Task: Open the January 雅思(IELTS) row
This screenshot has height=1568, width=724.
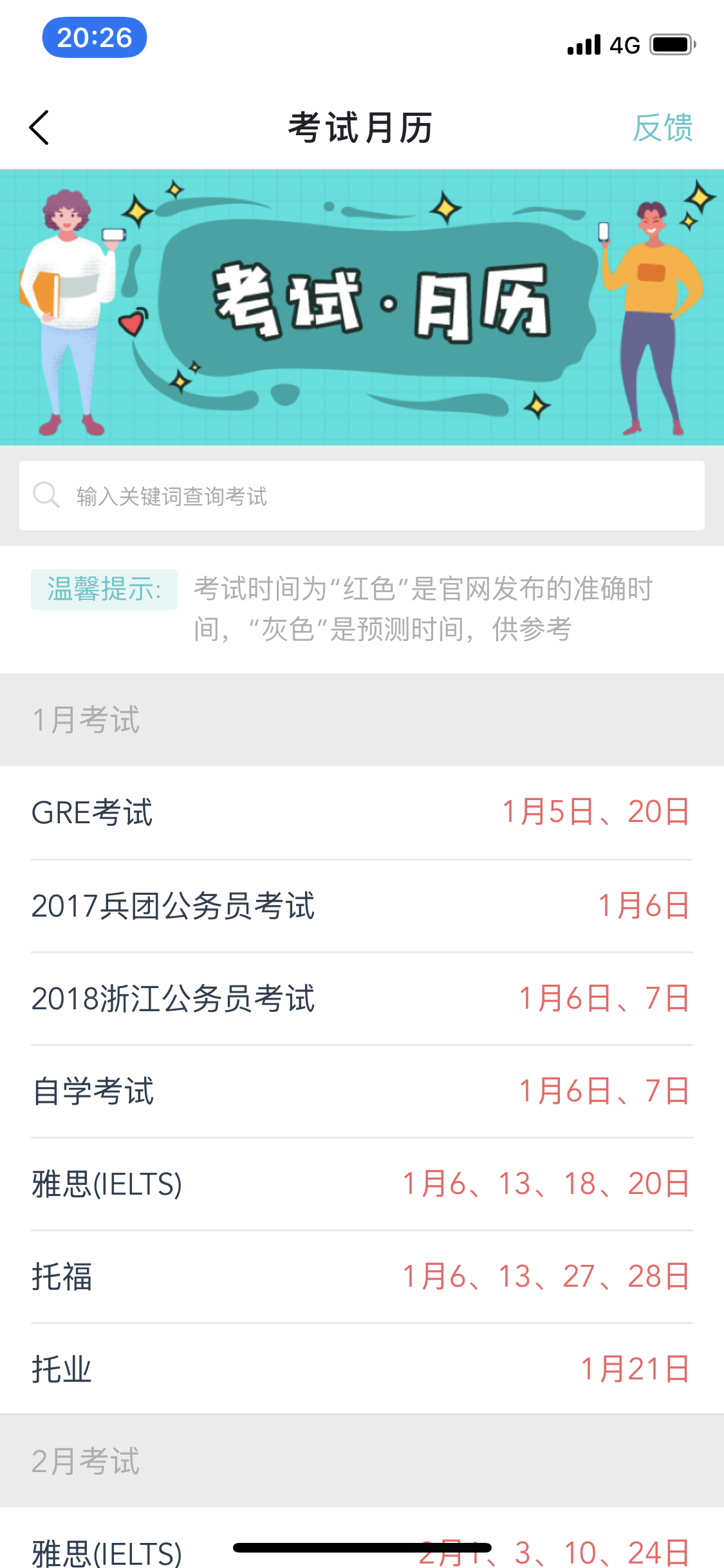Action: pos(362,1184)
